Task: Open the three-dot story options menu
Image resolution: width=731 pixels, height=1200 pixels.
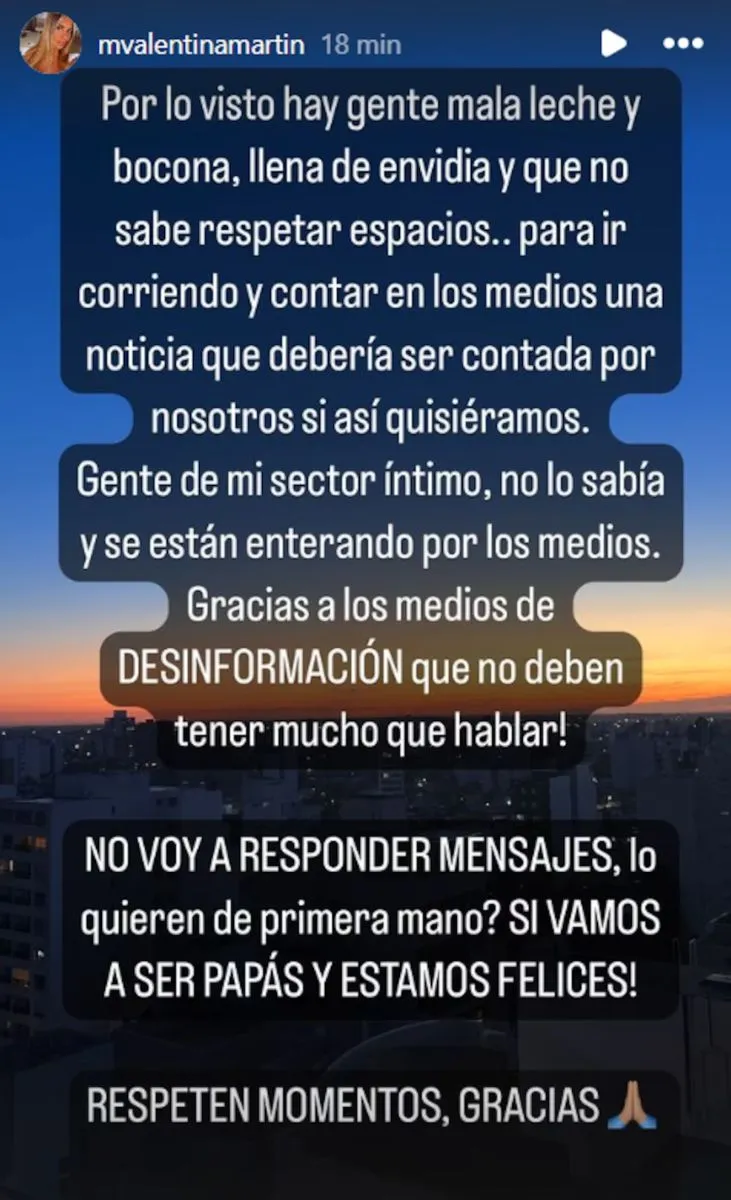Action: tap(683, 44)
